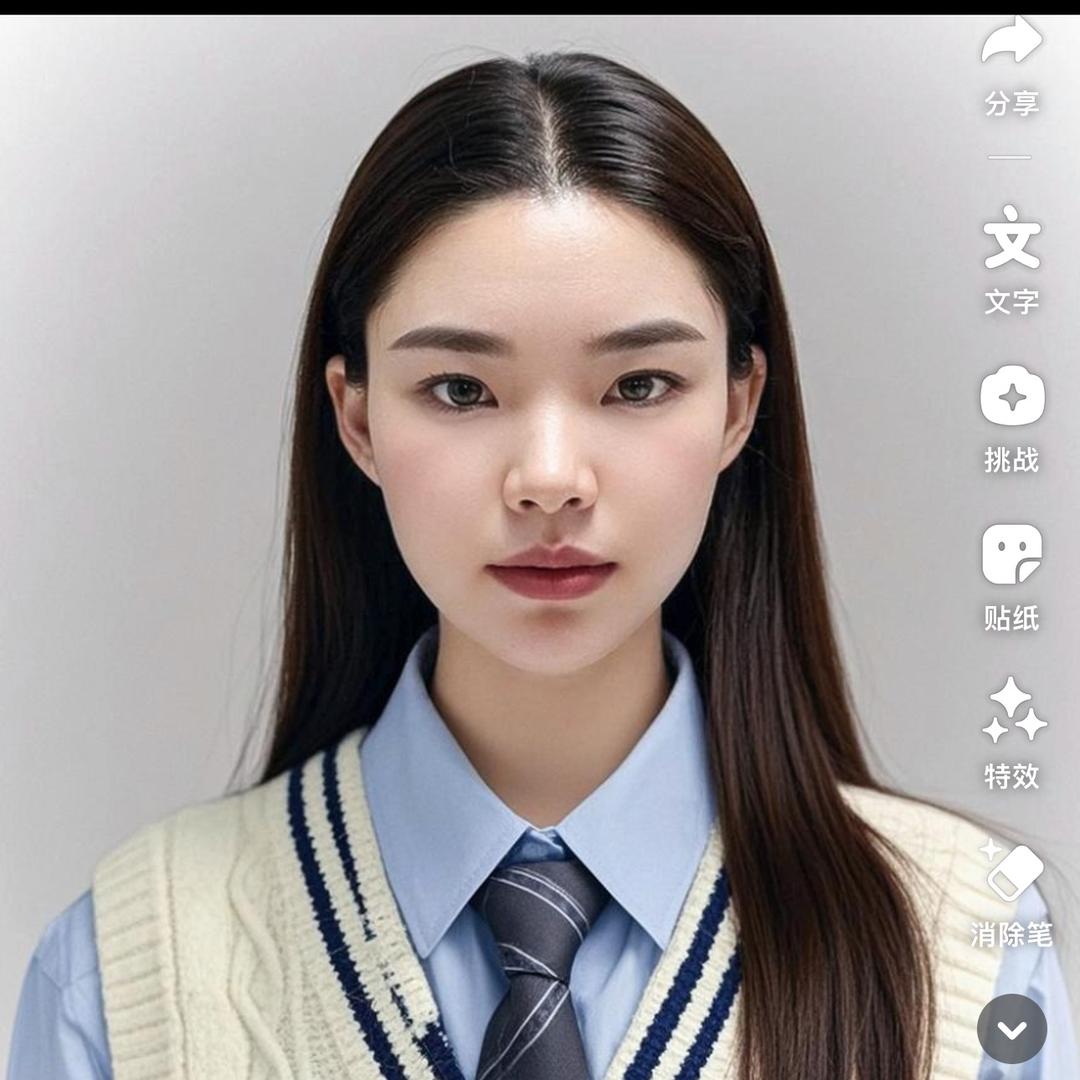This screenshot has height=1080, width=1080.
Task: Open the 挑战 challenge option
Action: point(1012,397)
